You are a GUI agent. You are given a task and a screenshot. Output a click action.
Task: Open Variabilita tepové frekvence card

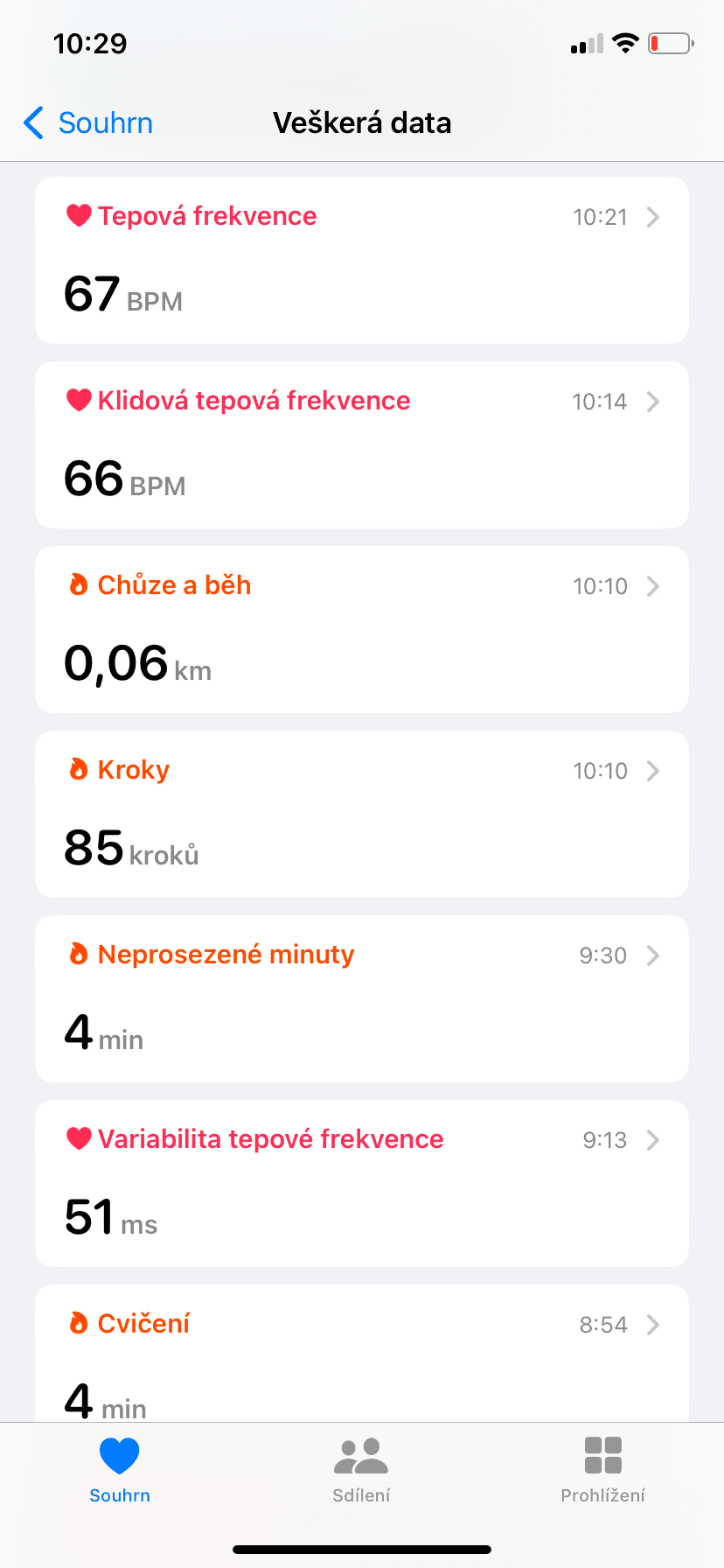coord(361,1183)
